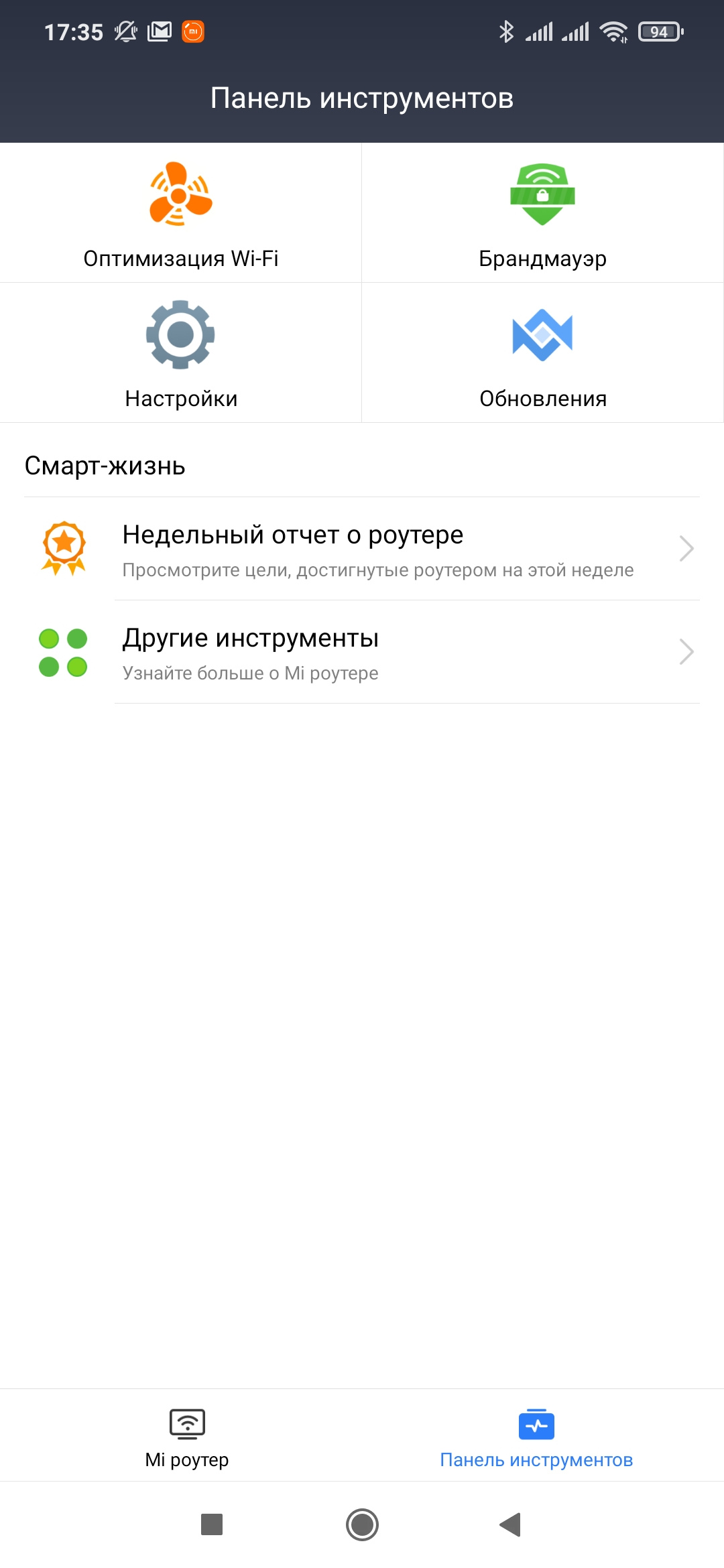
Task: Open the Брандмауэр tile
Action: (x=542, y=213)
